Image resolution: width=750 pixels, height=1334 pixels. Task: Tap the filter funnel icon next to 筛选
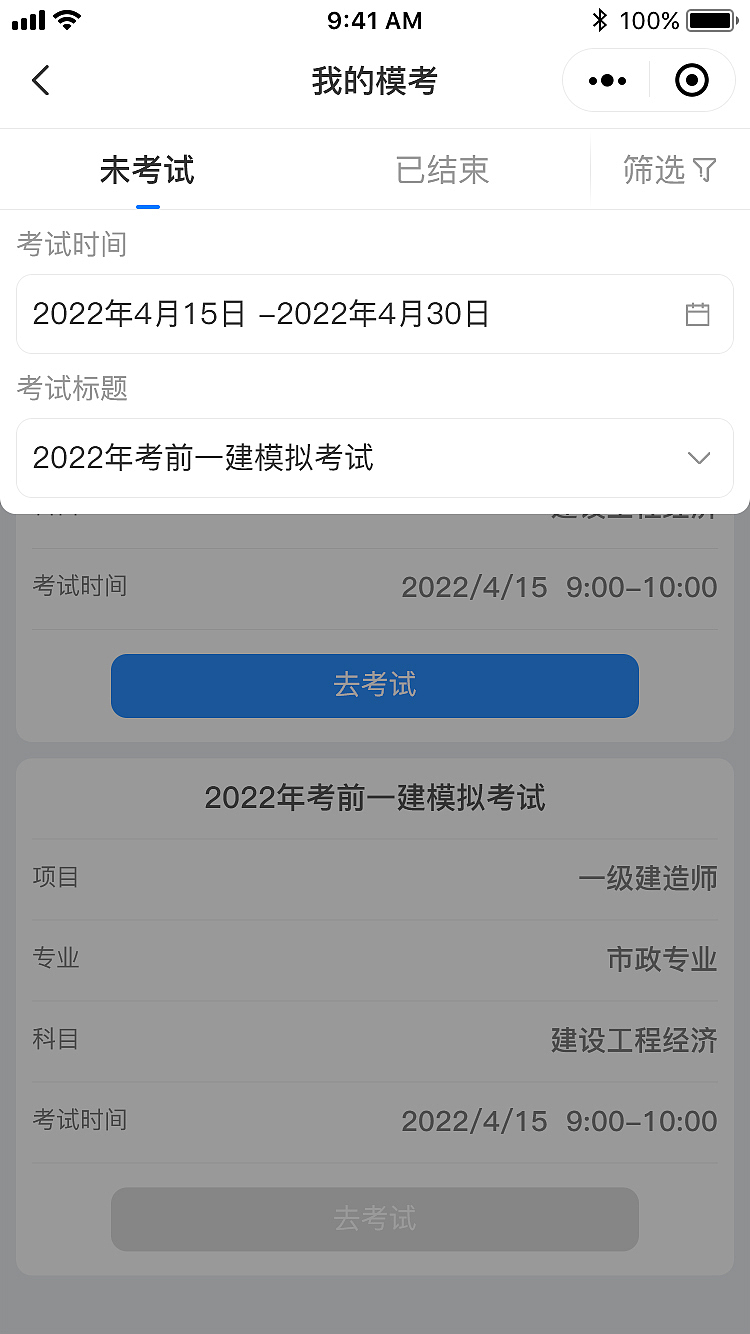[x=703, y=170]
